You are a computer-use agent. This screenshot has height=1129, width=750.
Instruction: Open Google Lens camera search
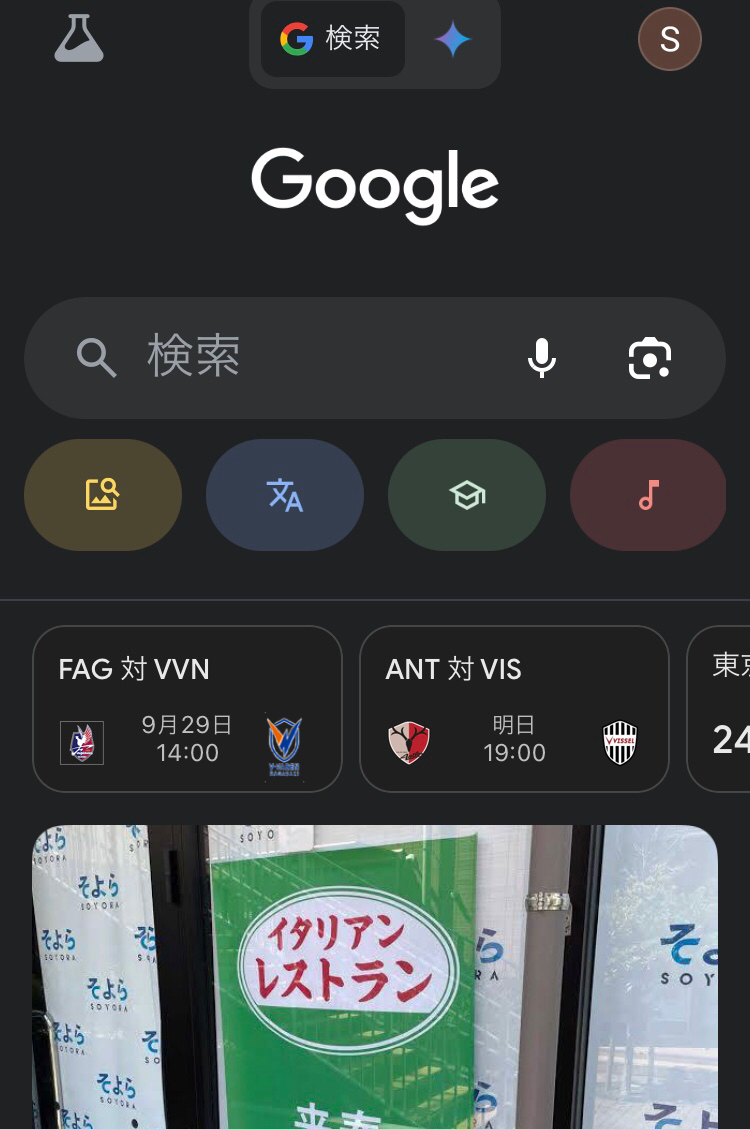click(649, 358)
